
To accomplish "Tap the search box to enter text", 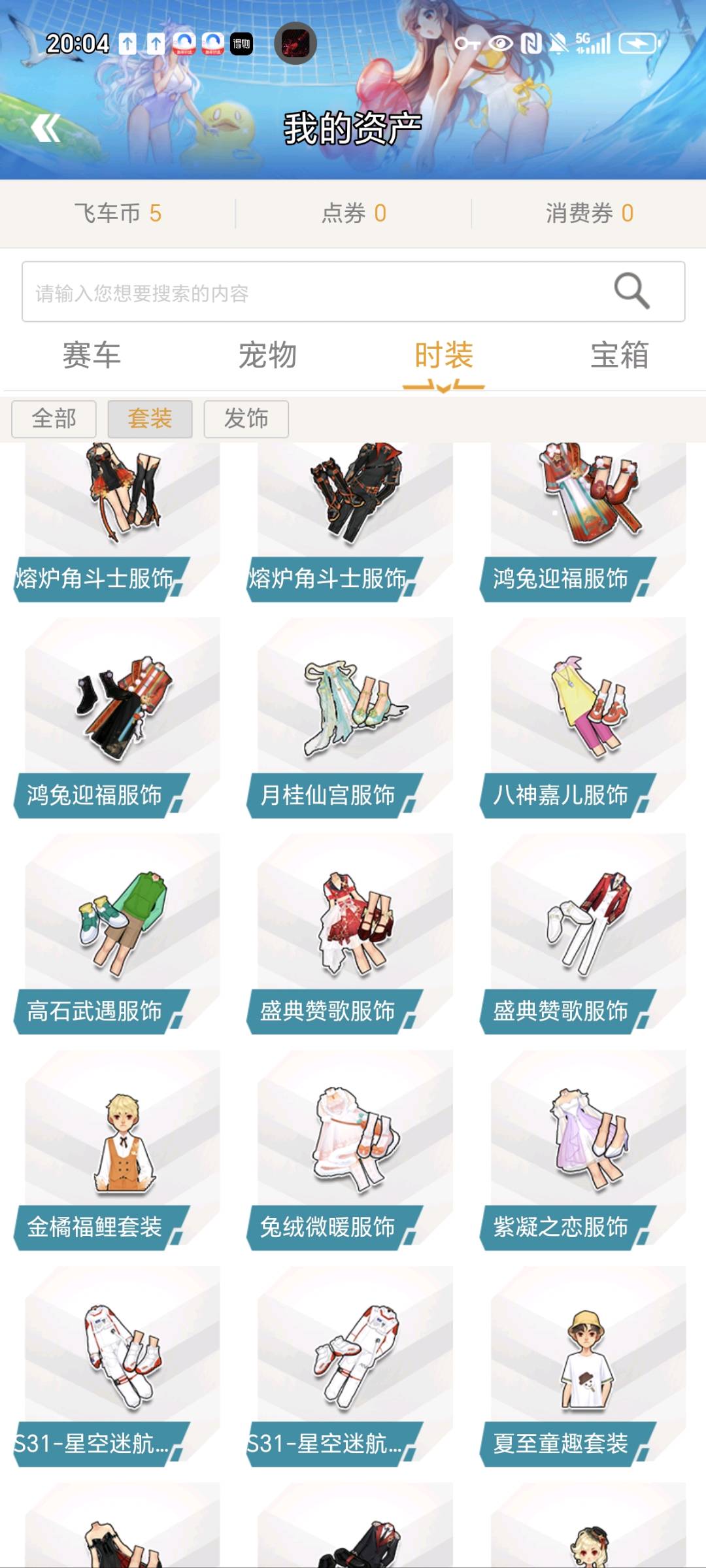I will tap(353, 292).
